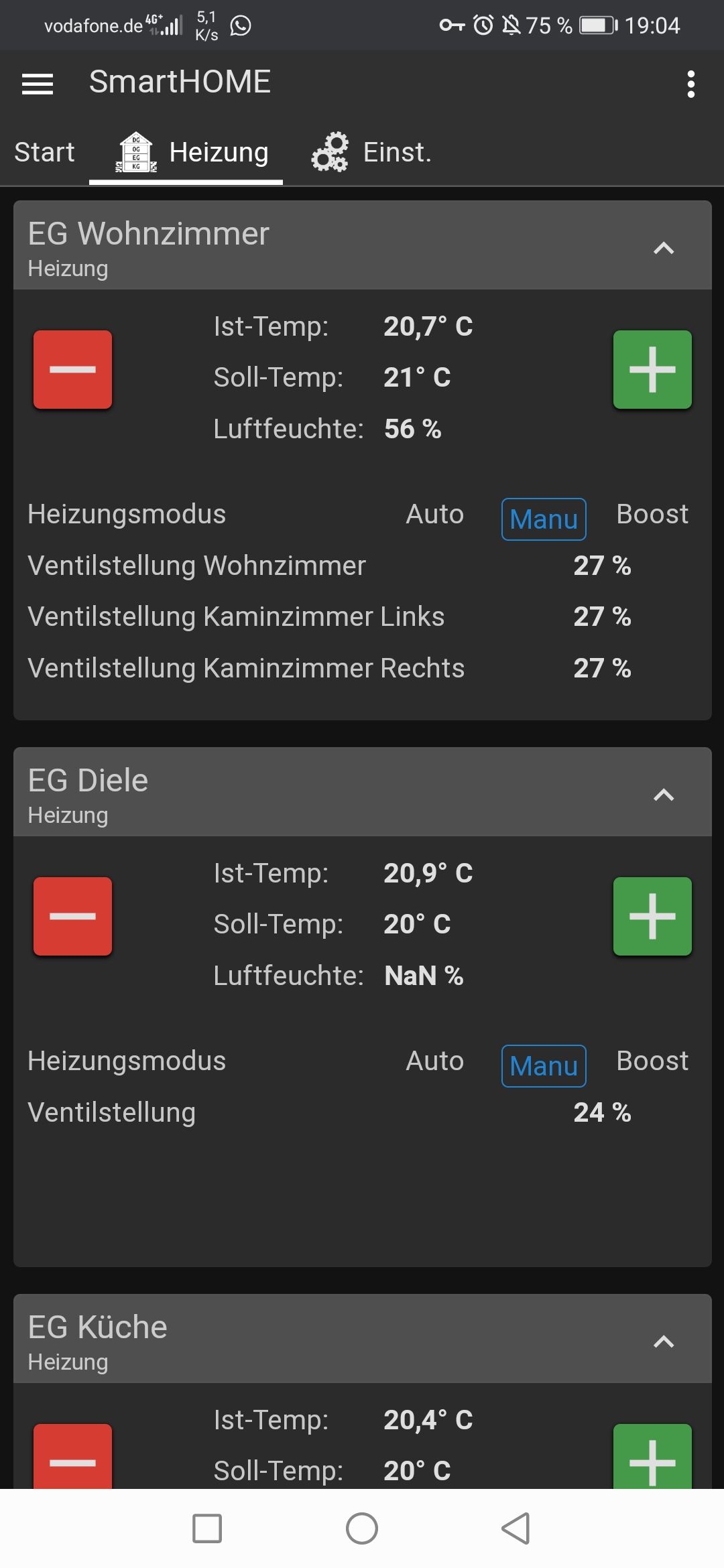The image size is (724, 1568).
Task: Switch EG Diele heating mode to Auto
Action: pos(434,1061)
